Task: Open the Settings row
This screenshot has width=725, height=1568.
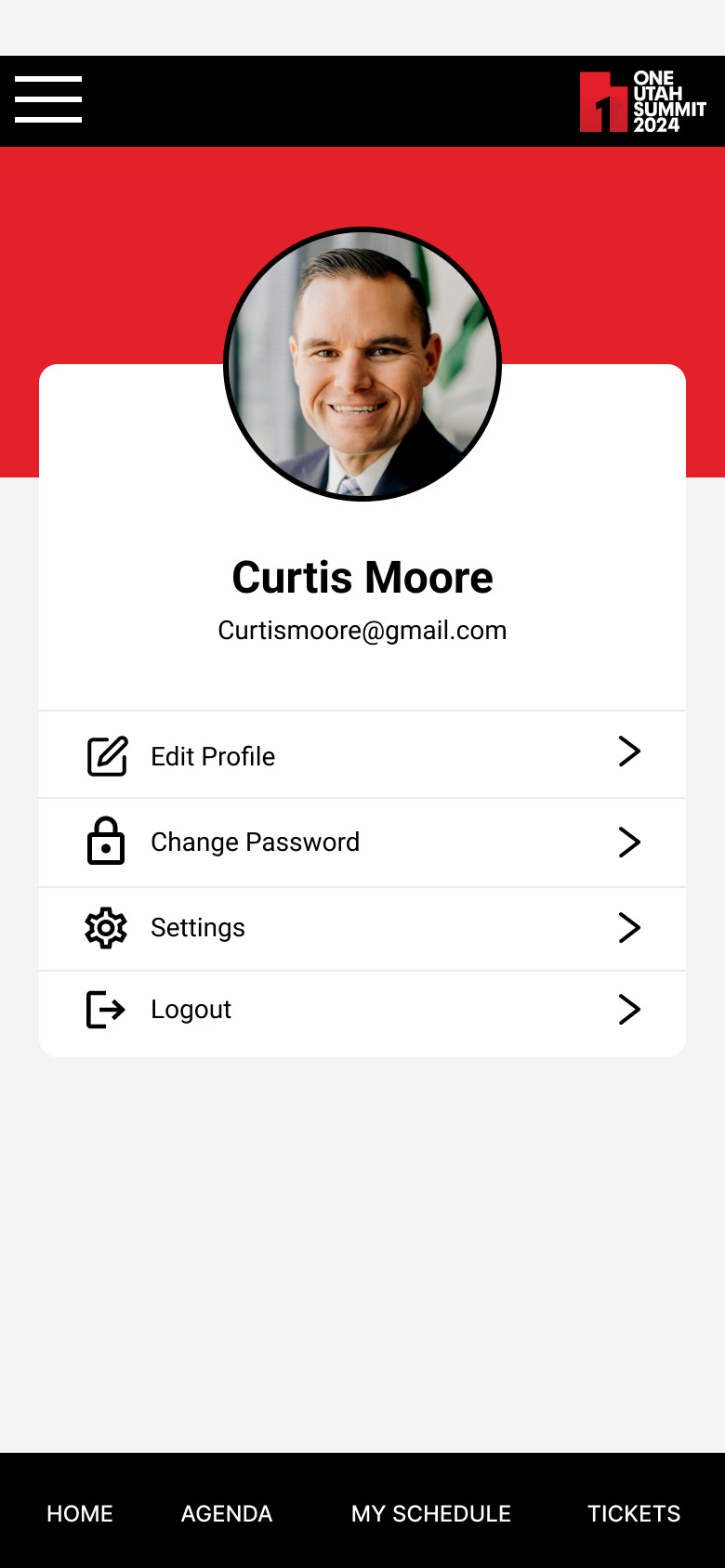Action: [x=362, y=928]
